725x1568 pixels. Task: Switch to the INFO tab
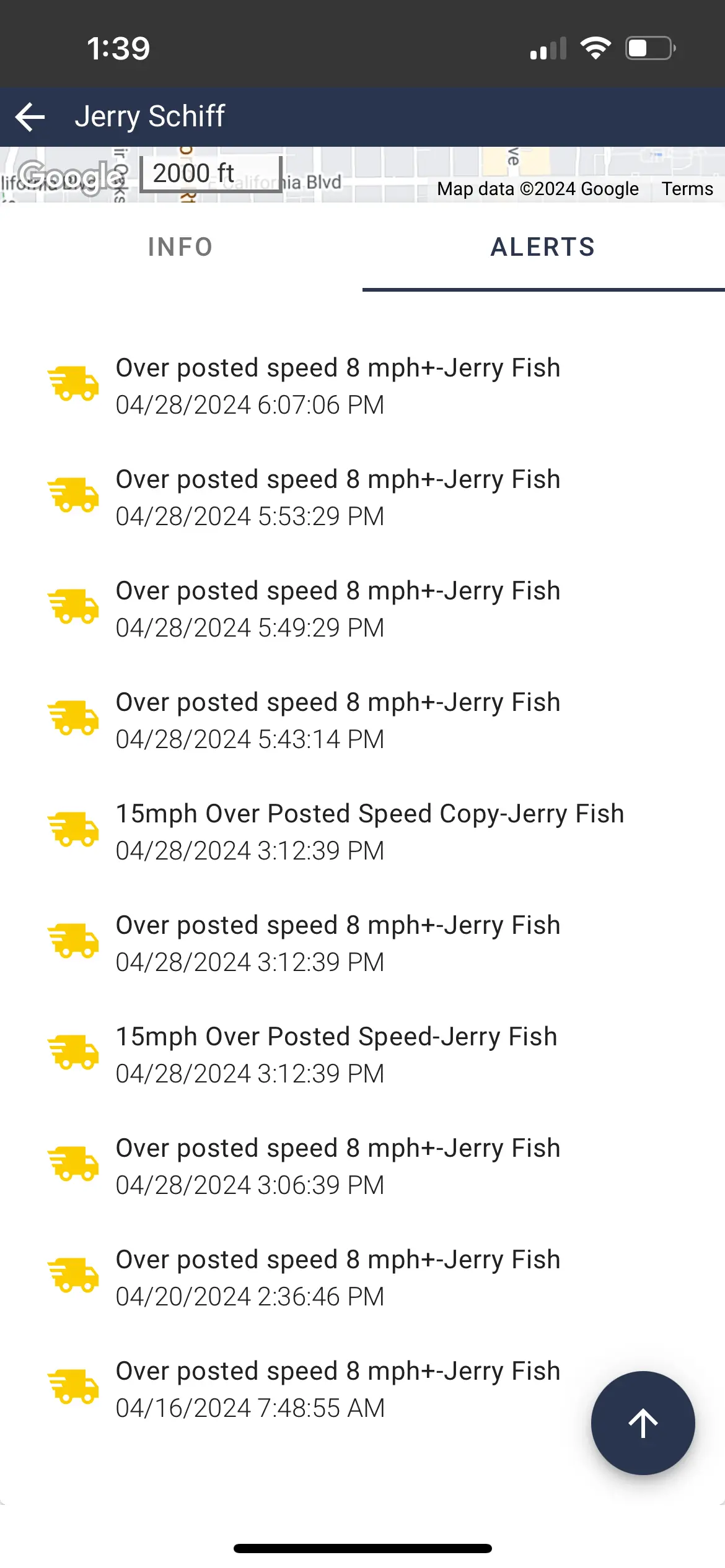point(180,247)
